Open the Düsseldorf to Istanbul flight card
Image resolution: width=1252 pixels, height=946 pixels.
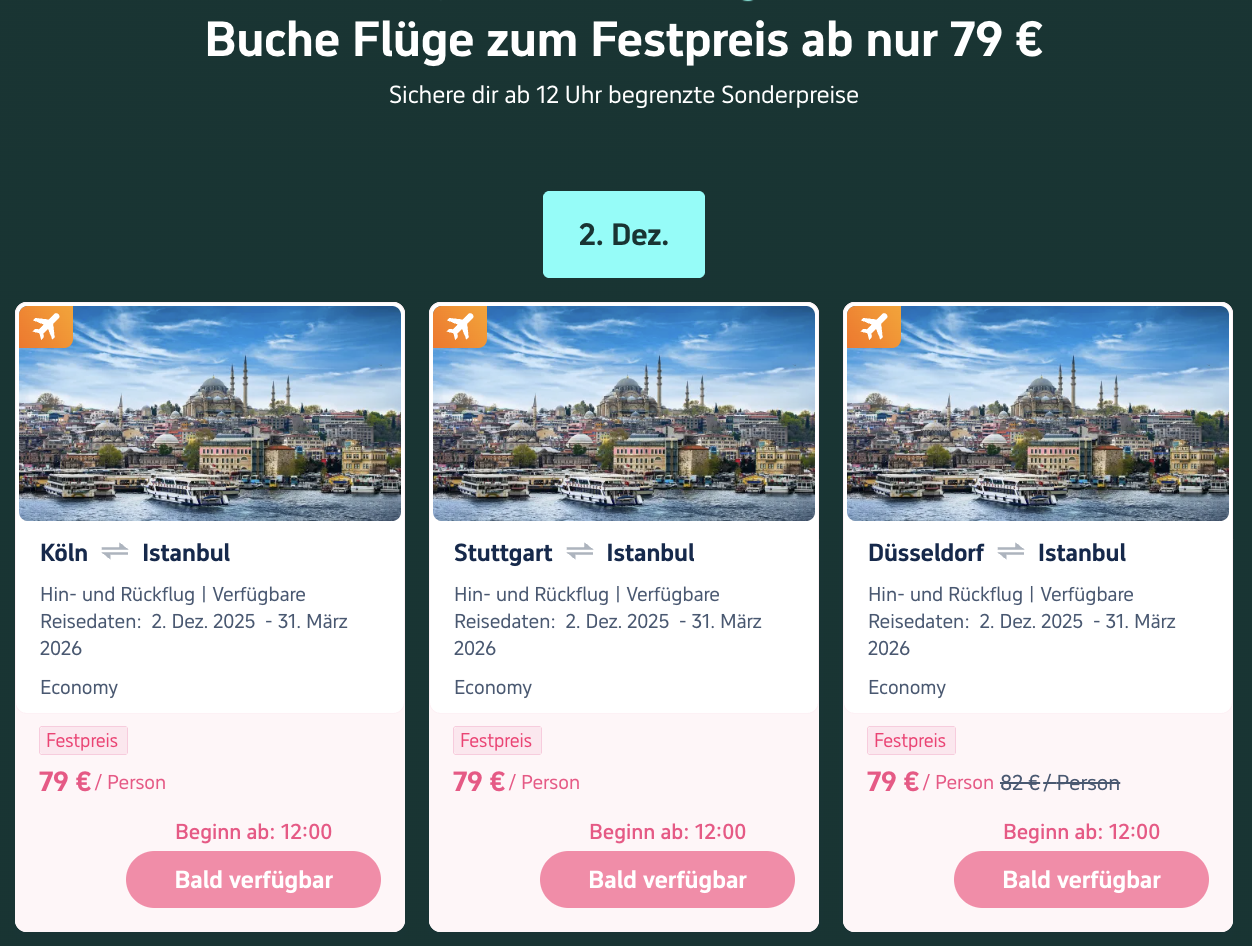point(1037,414)
